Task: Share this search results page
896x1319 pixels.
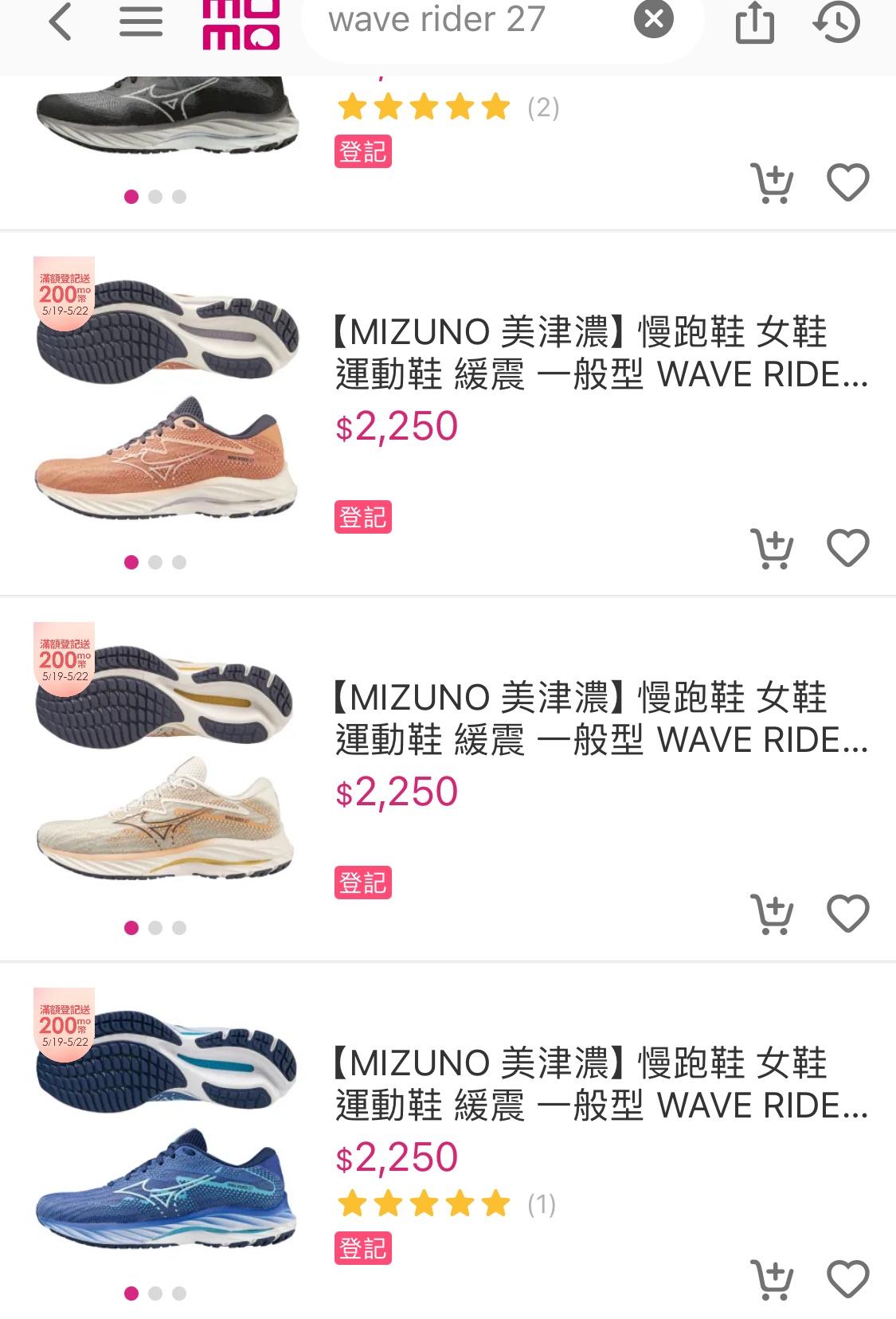Action: pyautogui.click(x=754, y=22)
